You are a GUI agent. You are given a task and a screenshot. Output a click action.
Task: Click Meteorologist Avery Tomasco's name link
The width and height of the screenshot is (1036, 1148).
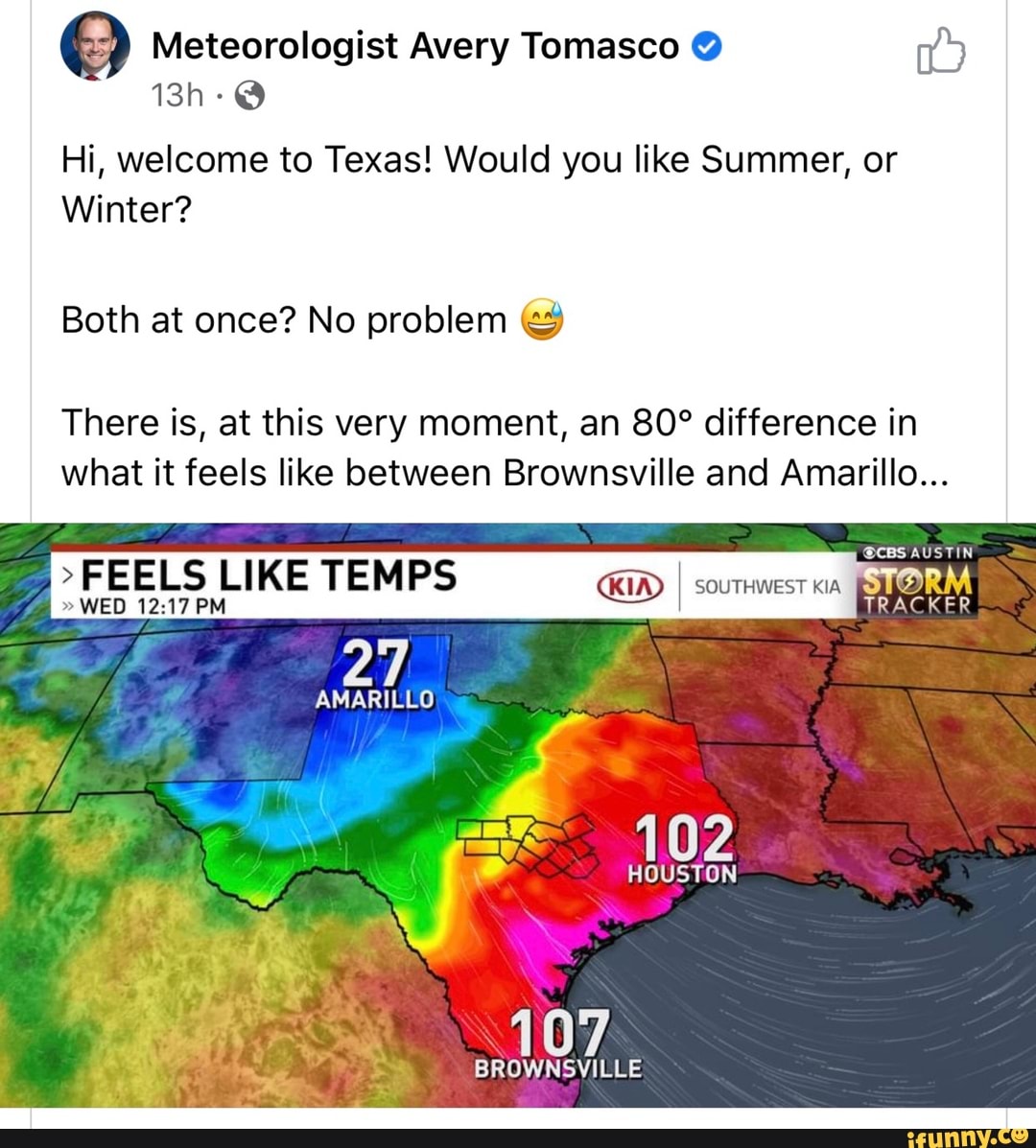tap(412, 45)
